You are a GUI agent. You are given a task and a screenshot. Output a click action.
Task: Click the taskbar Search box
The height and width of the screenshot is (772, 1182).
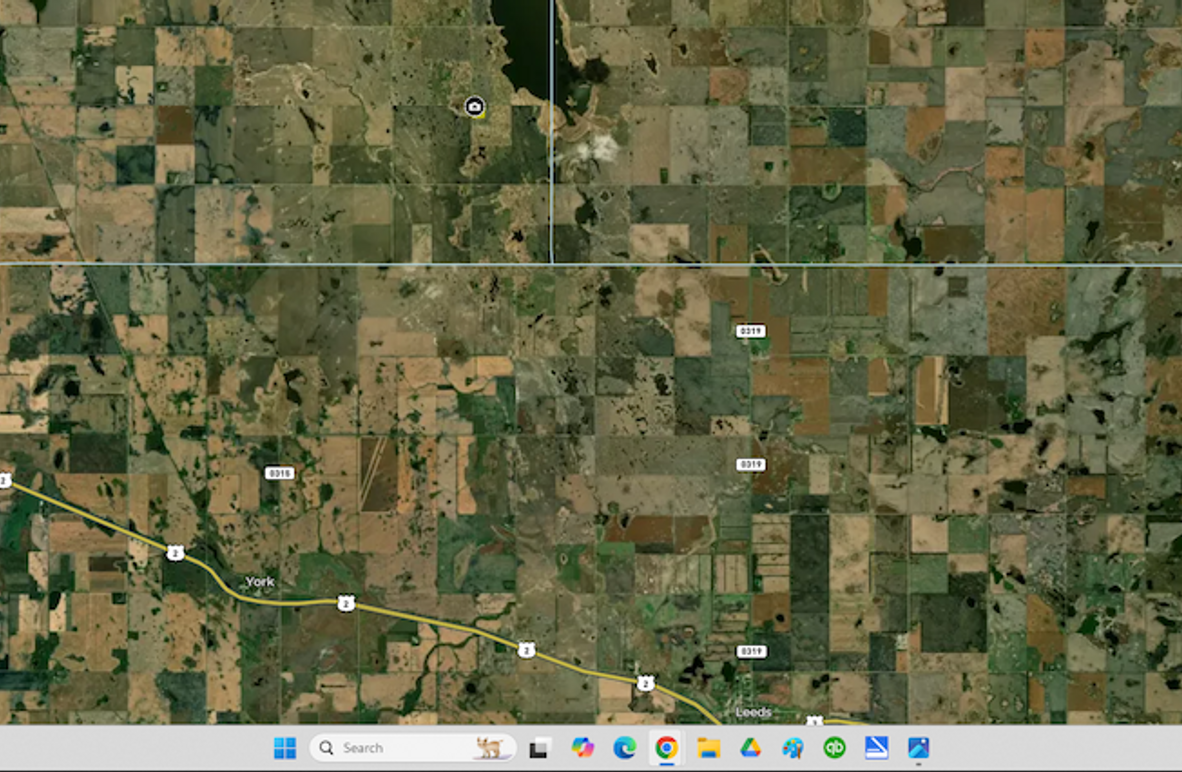tap(412, 748)
